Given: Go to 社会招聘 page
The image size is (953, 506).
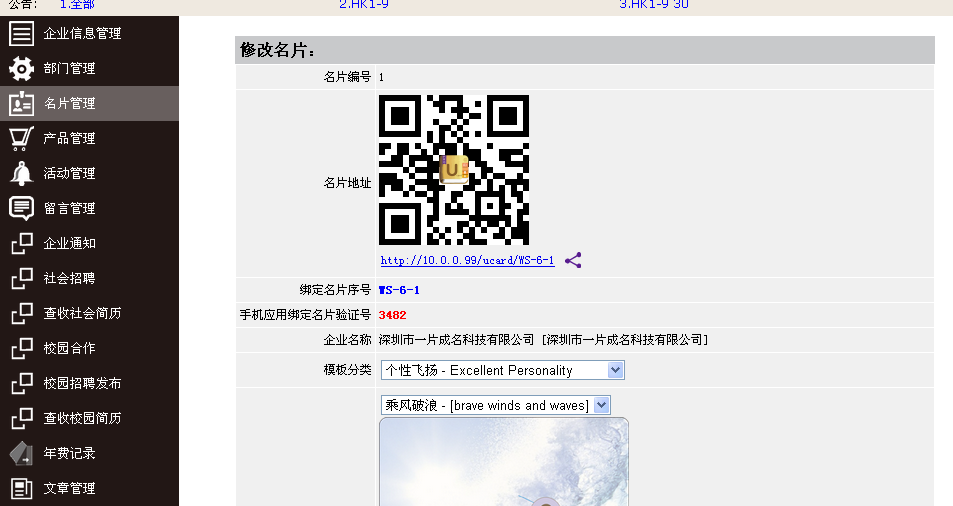Looking at the screenshot, I should 69,278.
